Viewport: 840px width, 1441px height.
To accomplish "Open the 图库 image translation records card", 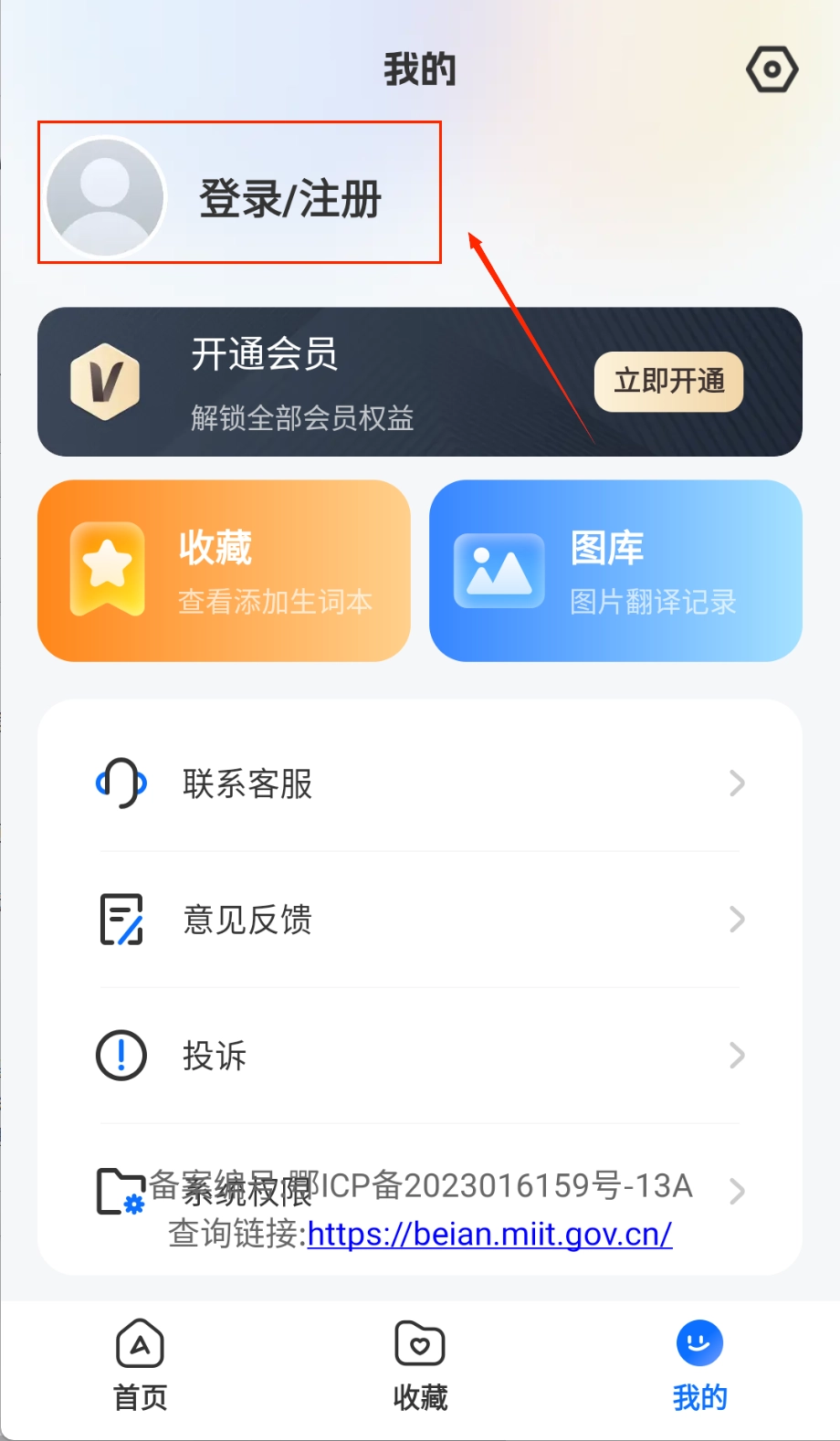I will [614, 569].
